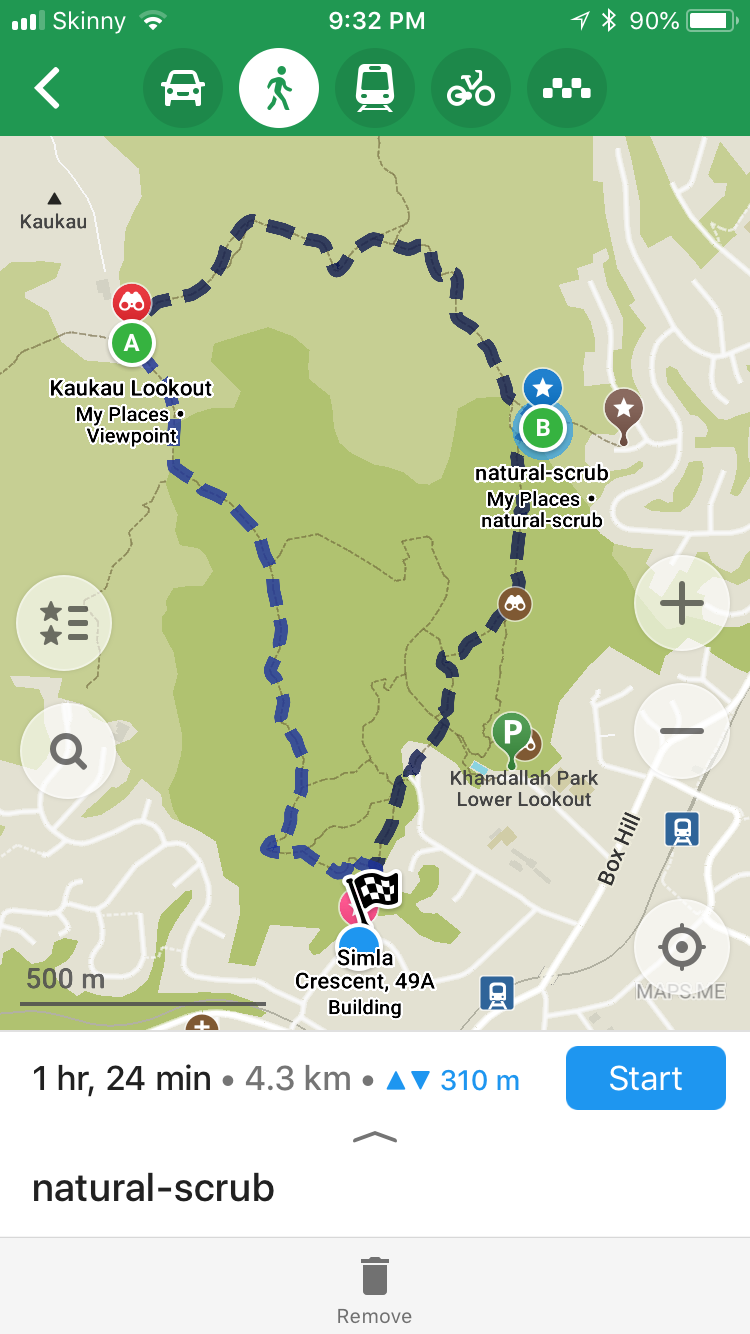Image resolution: width=750 pixels, height=1334 pixels.
Task: Switch to public transit route mode
Action: click(375, 89)
